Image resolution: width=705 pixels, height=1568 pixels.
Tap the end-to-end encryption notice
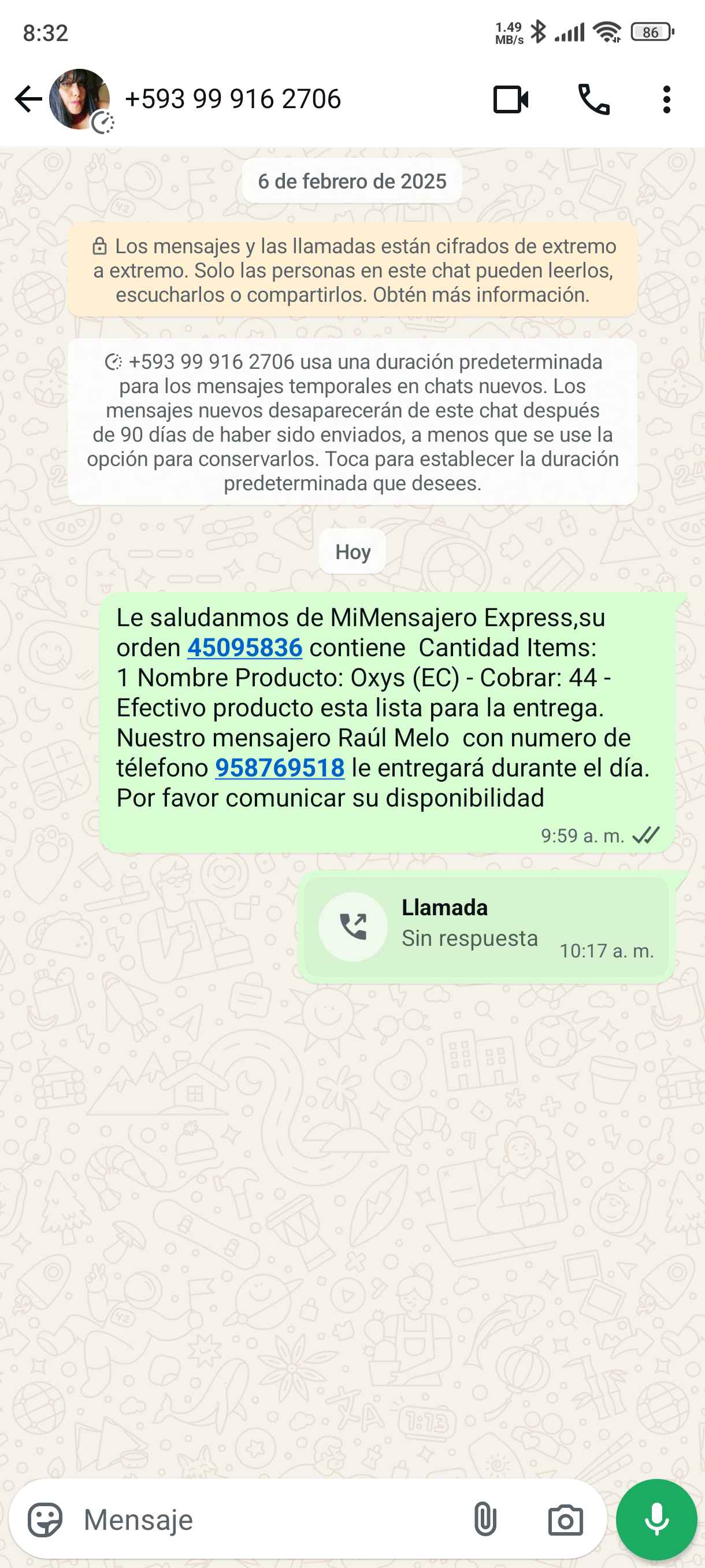353,270
